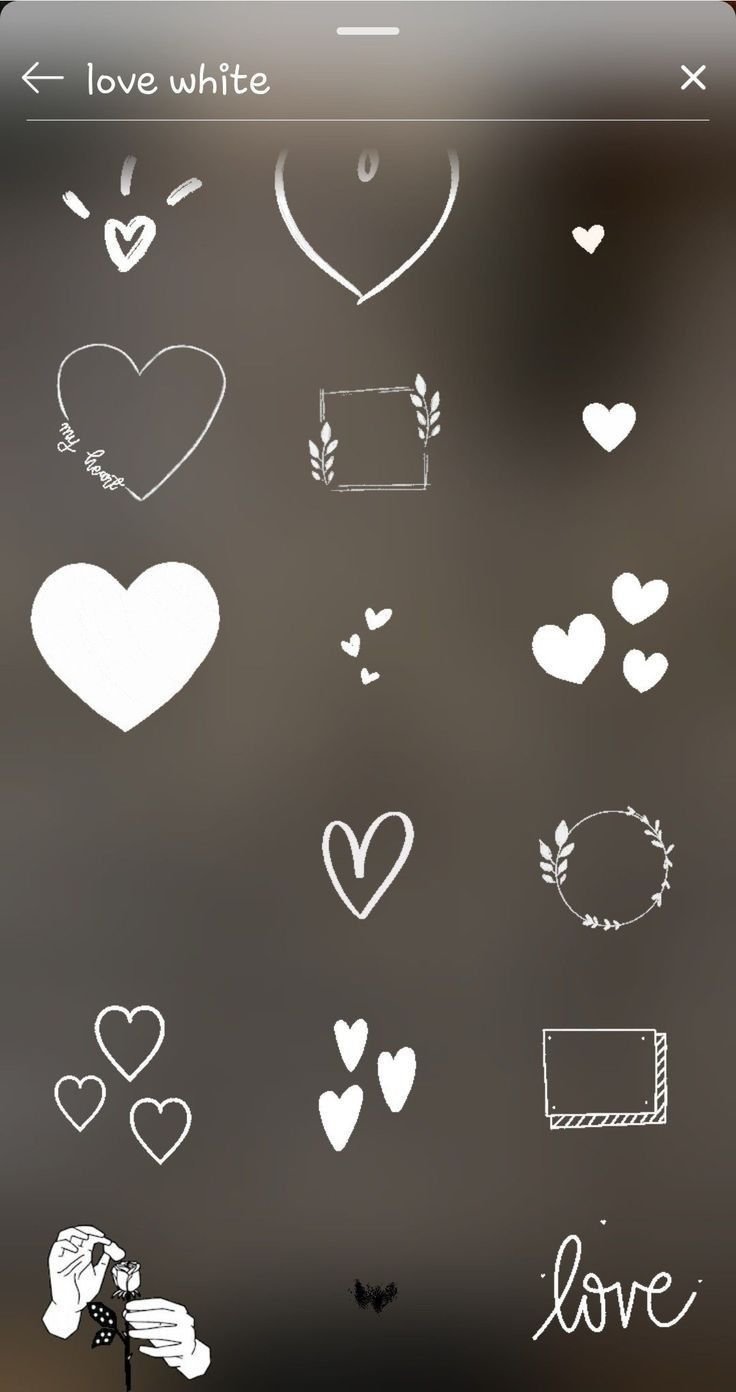The width and height of the screenshot is (736, 1392).
Task: Select the three solid hearts cluster sticker
Action: 602,634
